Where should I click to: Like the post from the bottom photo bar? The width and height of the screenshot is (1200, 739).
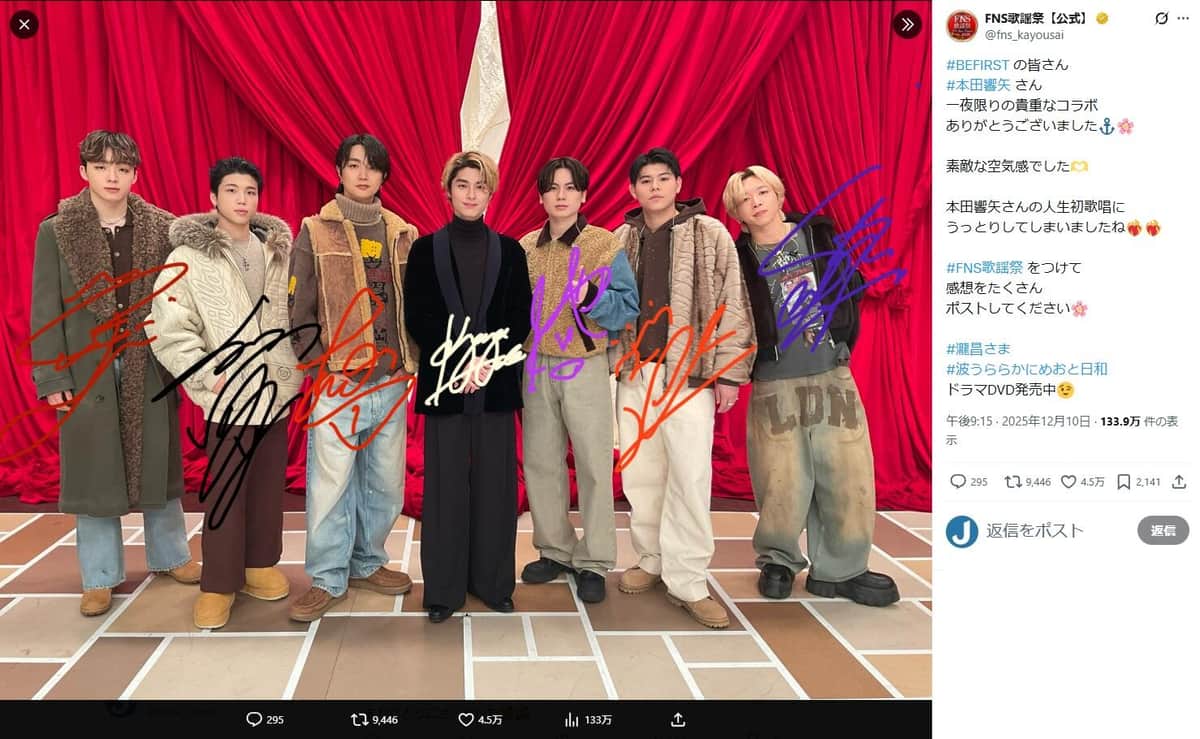(x=466, y=719)
